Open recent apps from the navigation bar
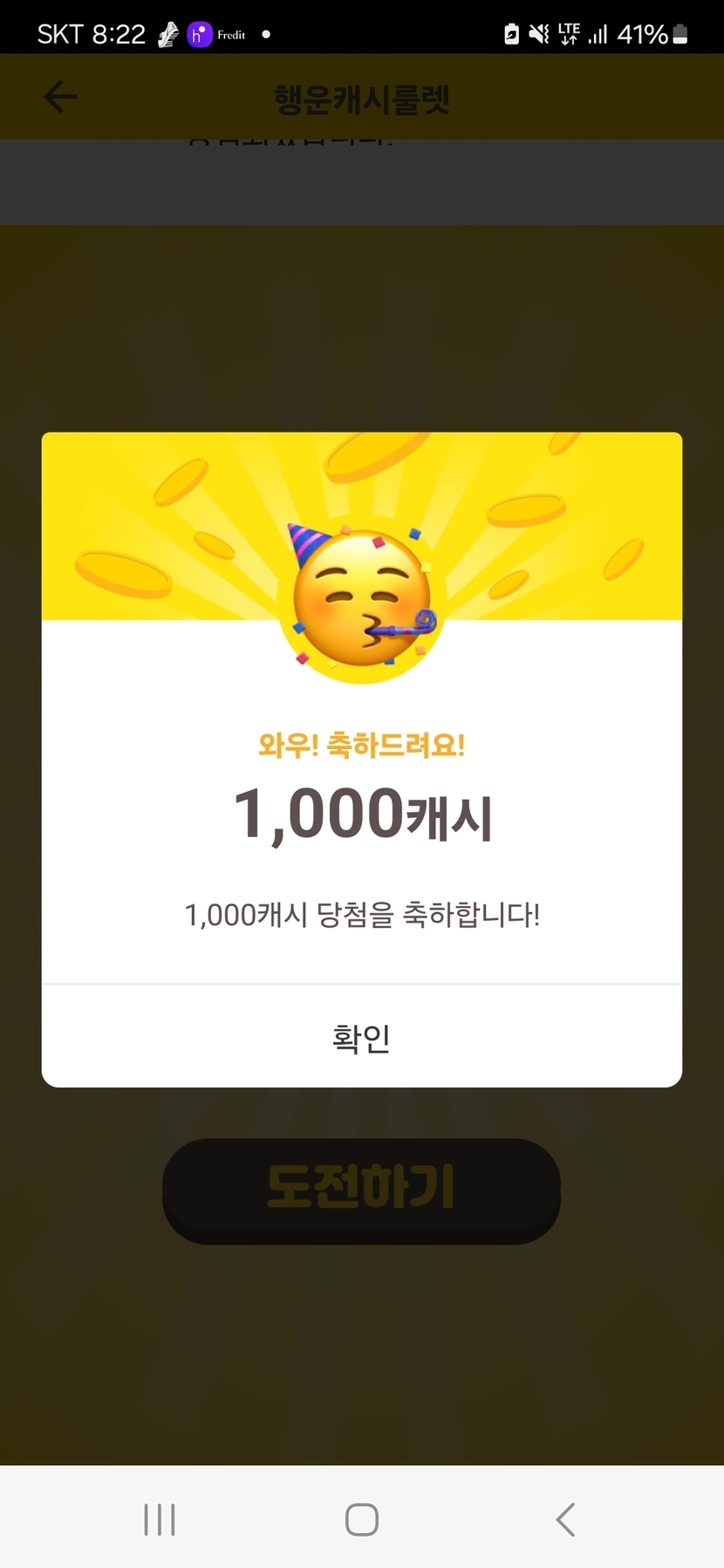Image resolution: width=724 pixels, height=1568 pixels. click(x=160, y=1519)
